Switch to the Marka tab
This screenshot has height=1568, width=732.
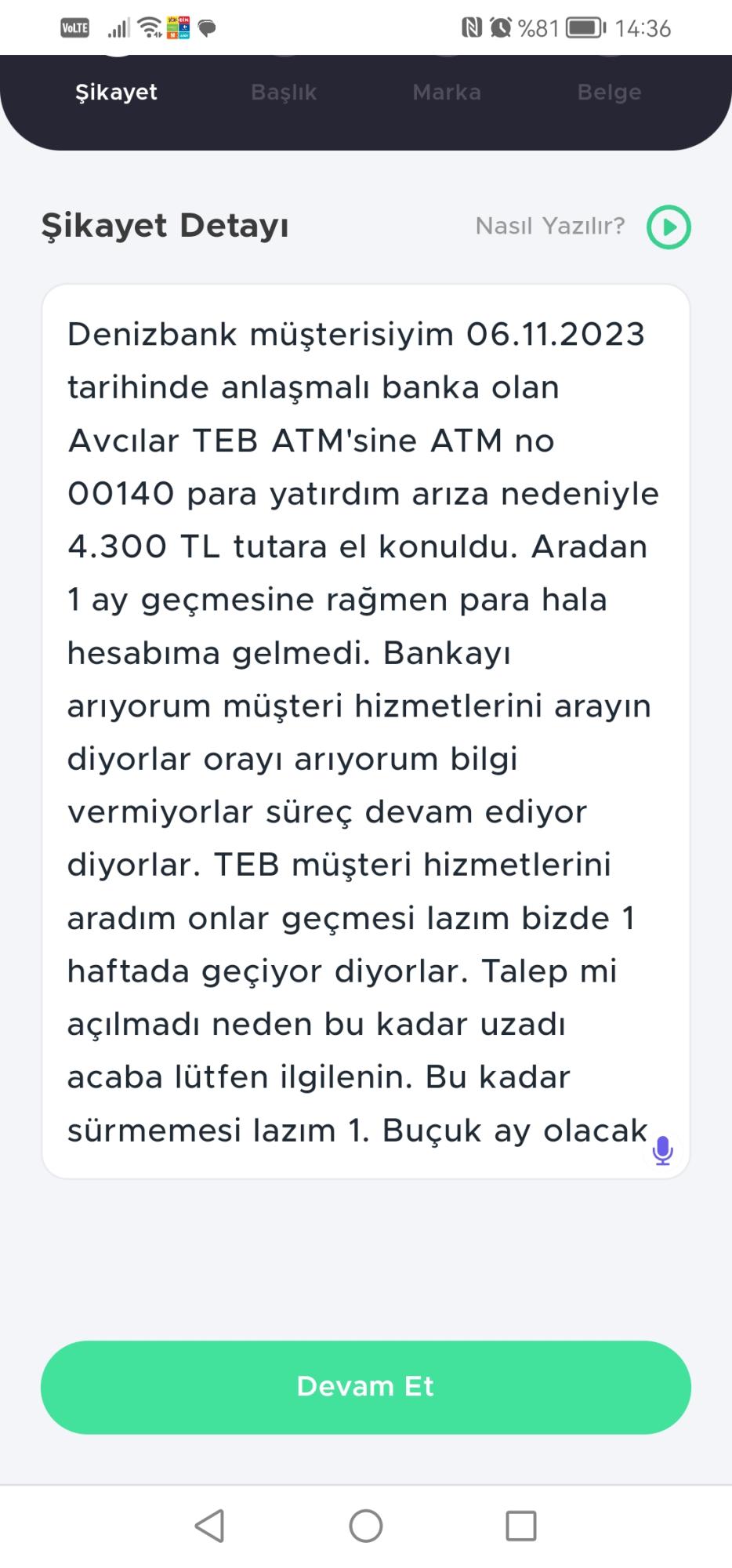point(447,92)
